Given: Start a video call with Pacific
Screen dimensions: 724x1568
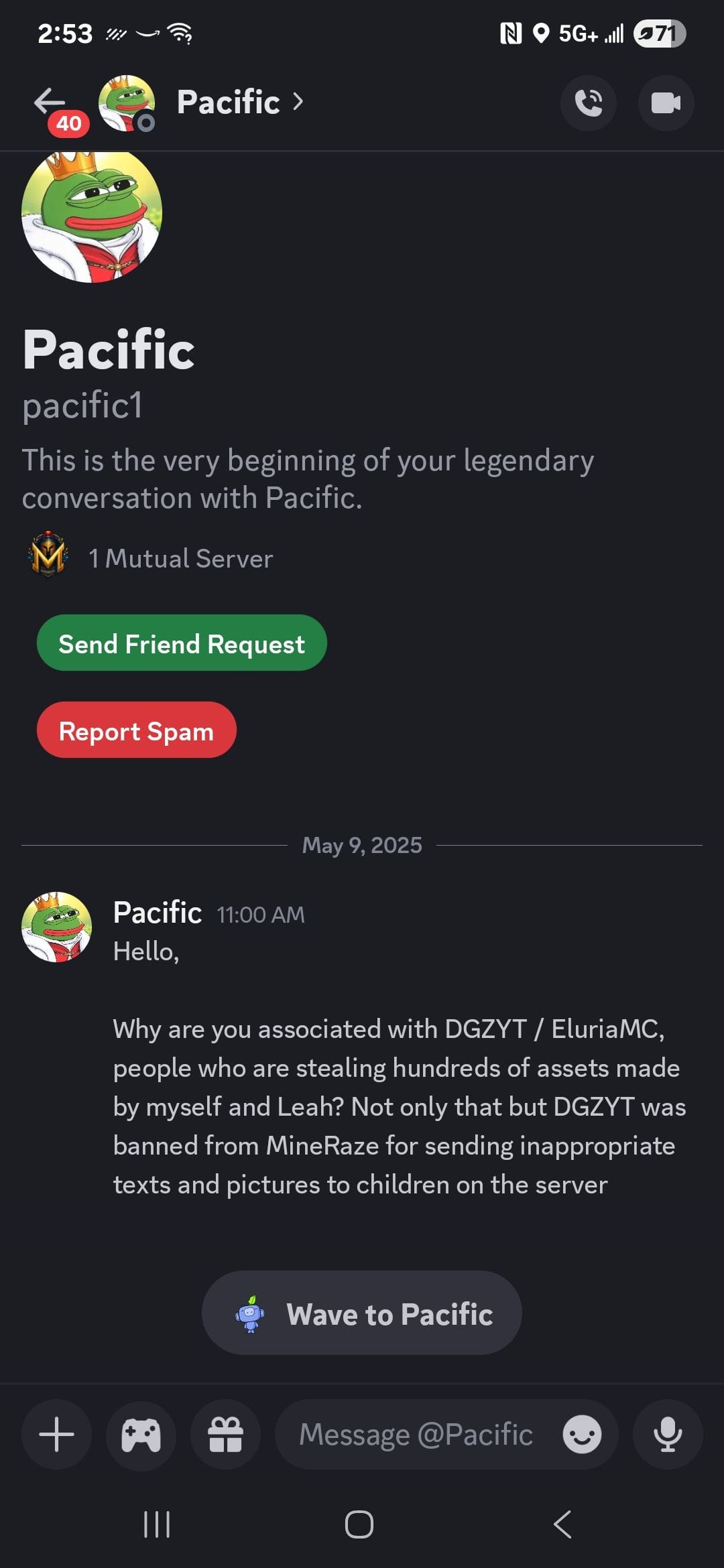Looking at the screenshot, I should point(666,103).
